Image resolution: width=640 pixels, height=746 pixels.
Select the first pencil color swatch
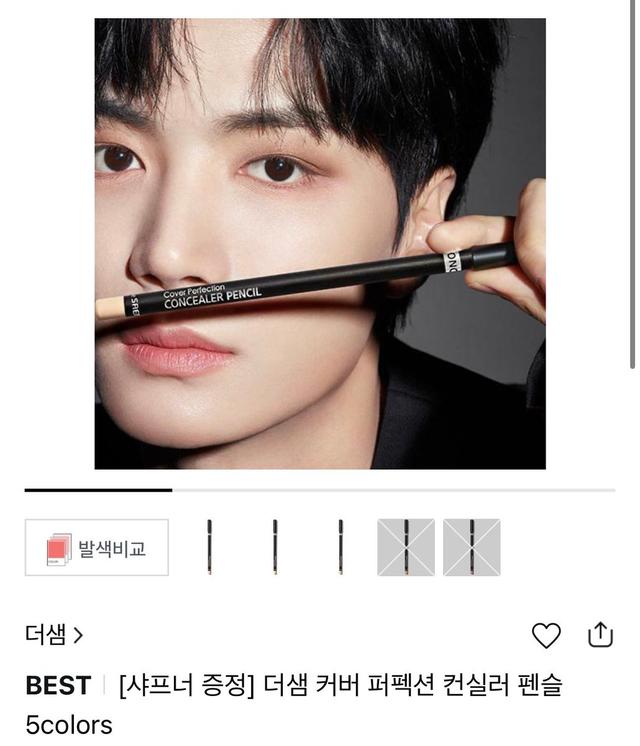pyautogui.click(x=210, y=547)
